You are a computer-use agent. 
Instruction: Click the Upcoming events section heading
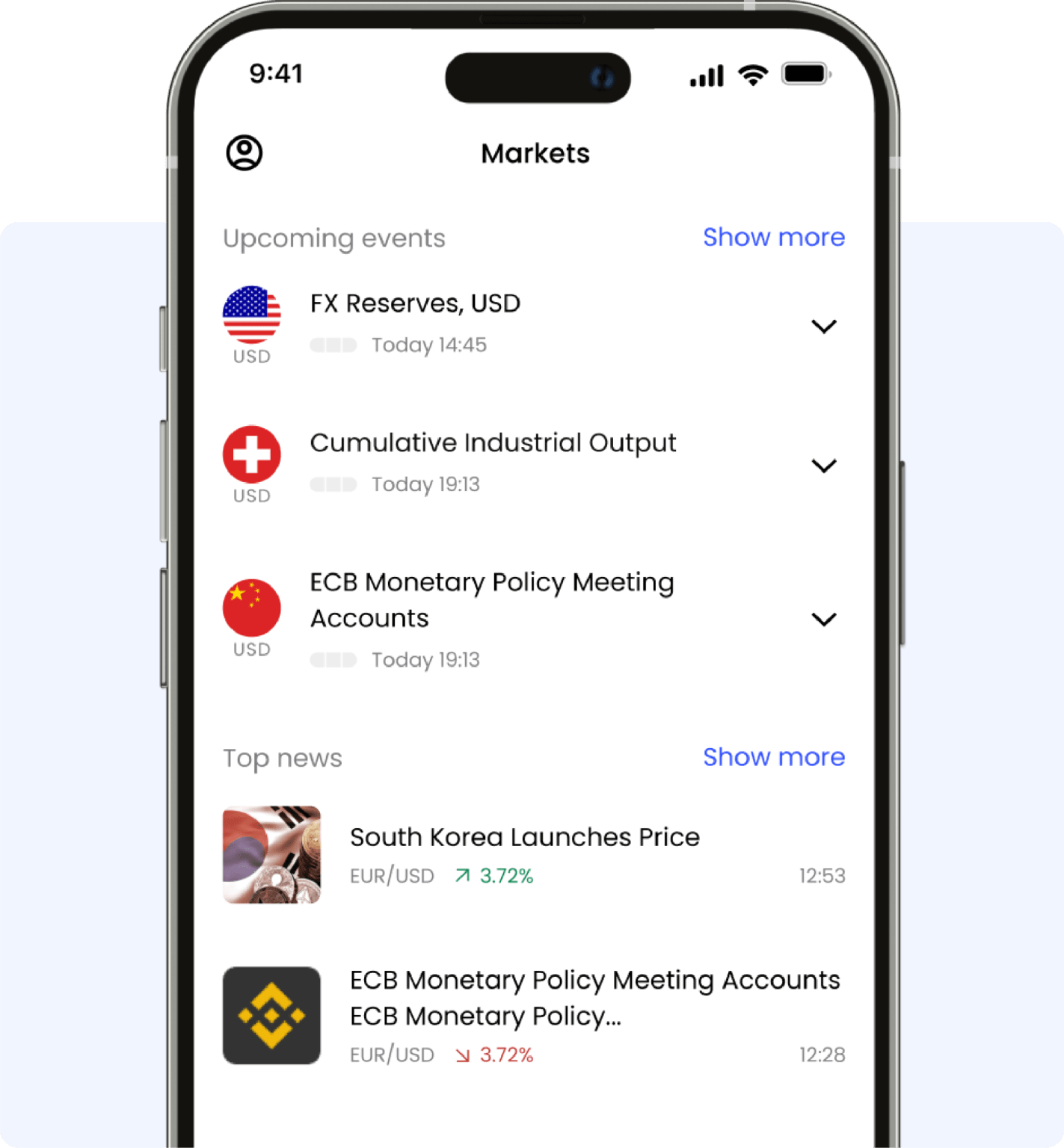pos(334,238)
